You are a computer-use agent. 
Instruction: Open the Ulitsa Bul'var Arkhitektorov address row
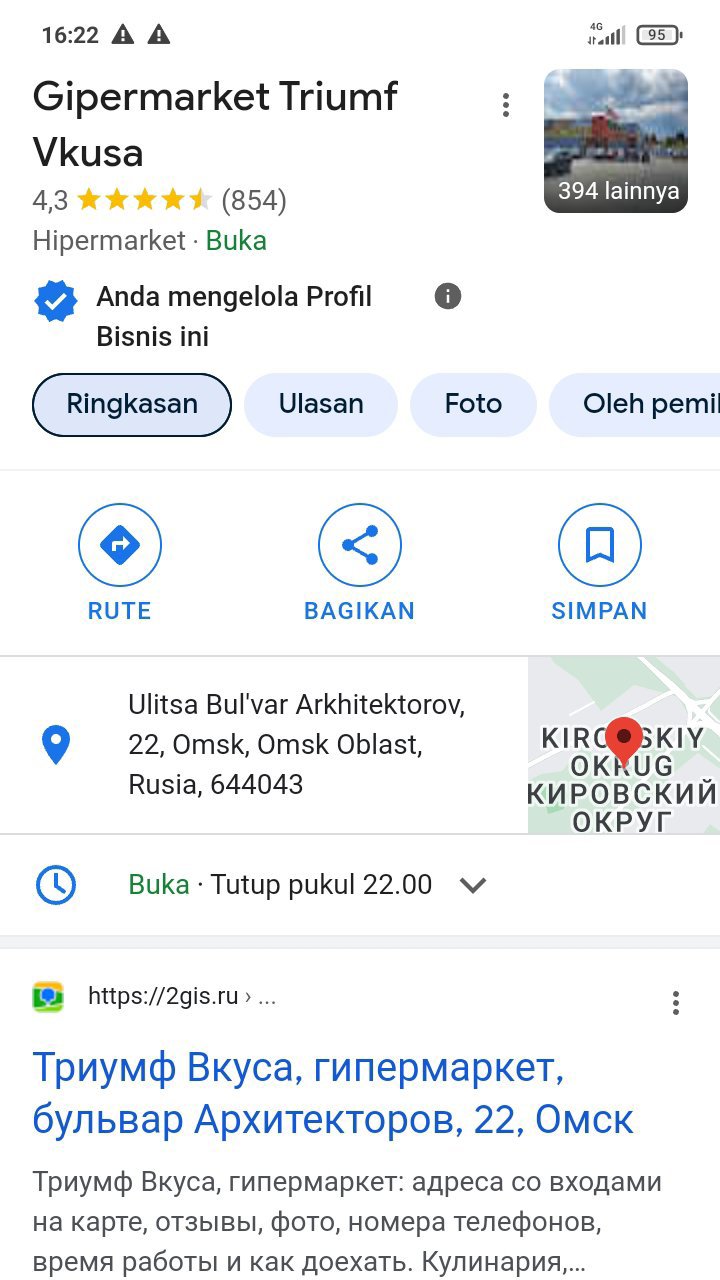[295, 745]
